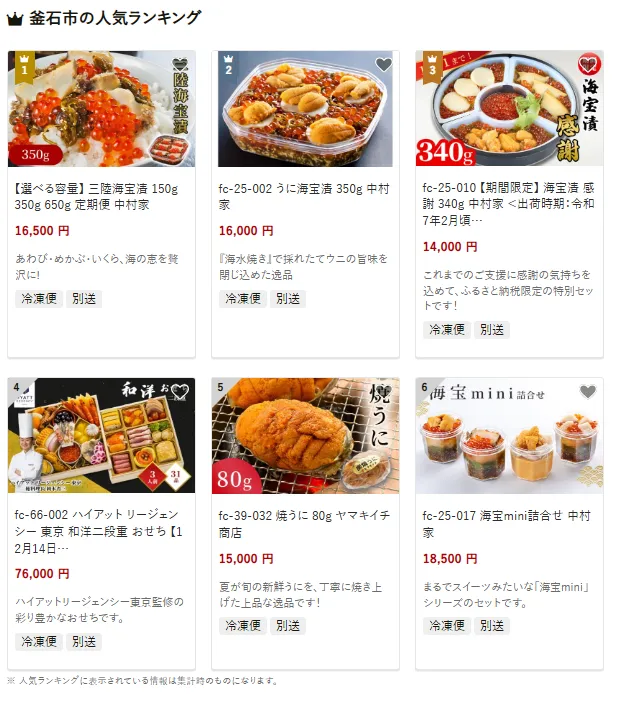Tap the heart on 海宝漬 感謝 340g

pos(588,65)
